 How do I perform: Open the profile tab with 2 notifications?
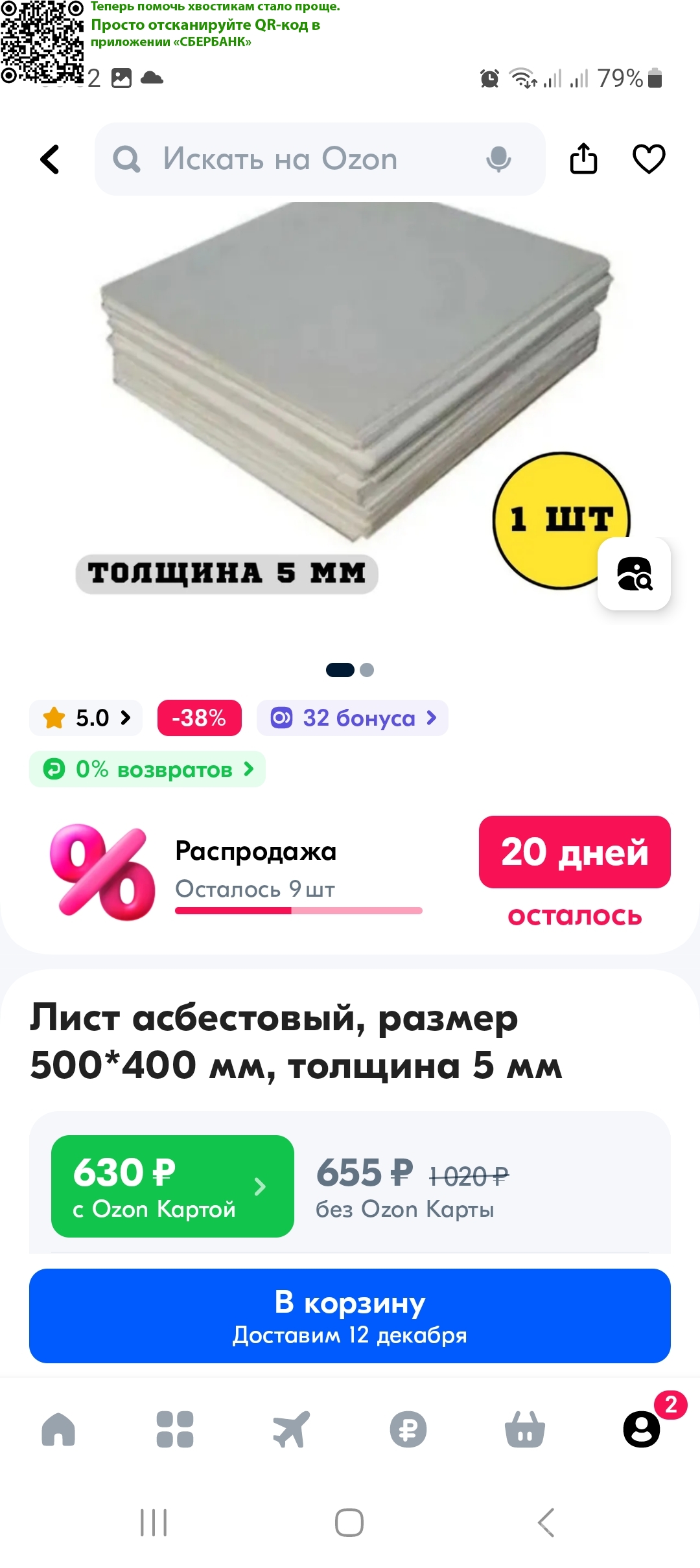(x=642, y=1429)
